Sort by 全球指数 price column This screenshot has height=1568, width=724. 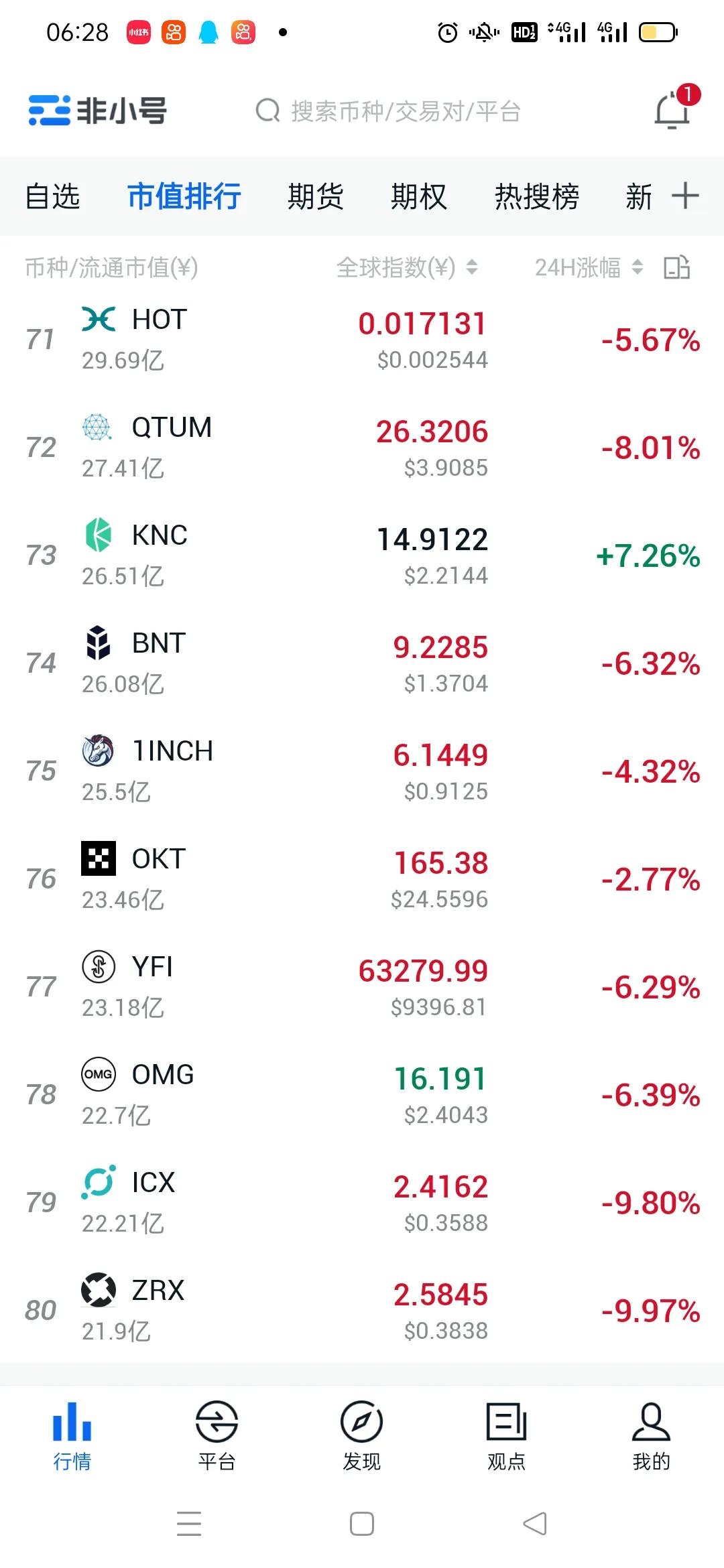[407, 268]
